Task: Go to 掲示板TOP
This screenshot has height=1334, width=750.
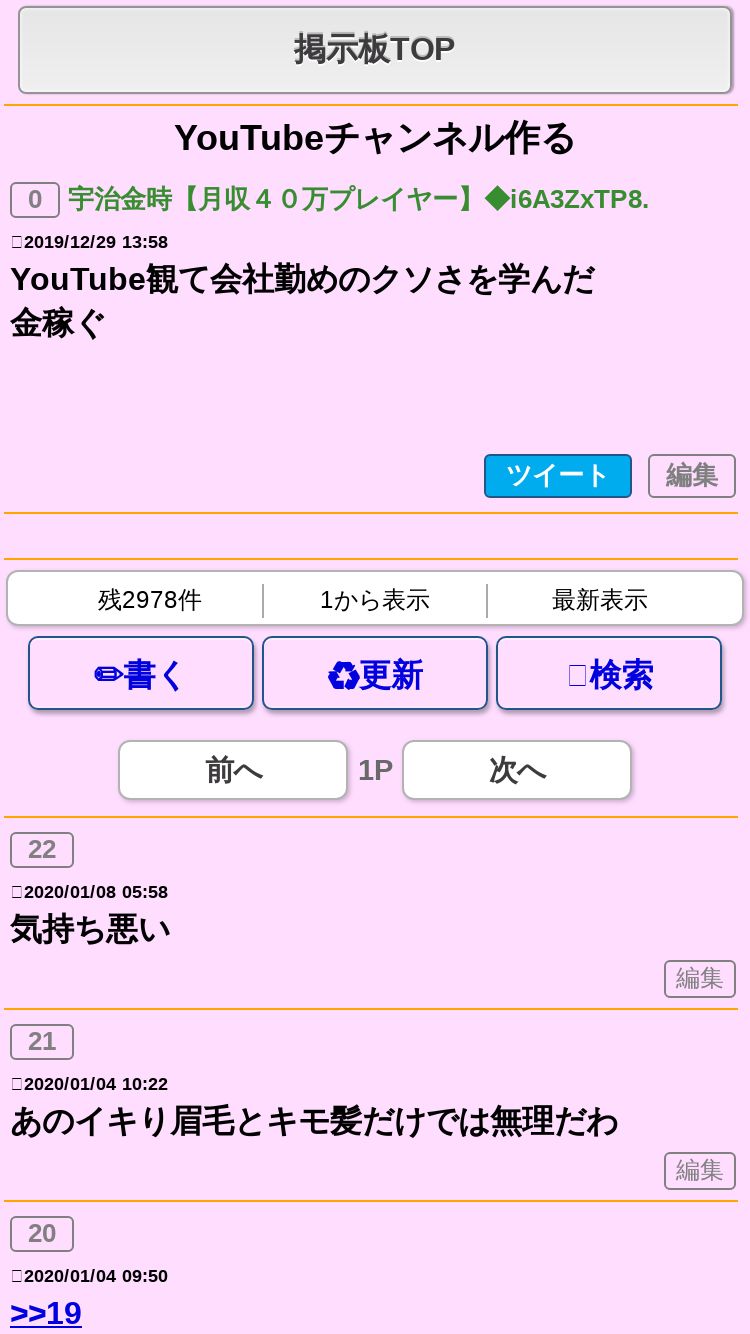Action: point(375,50)
